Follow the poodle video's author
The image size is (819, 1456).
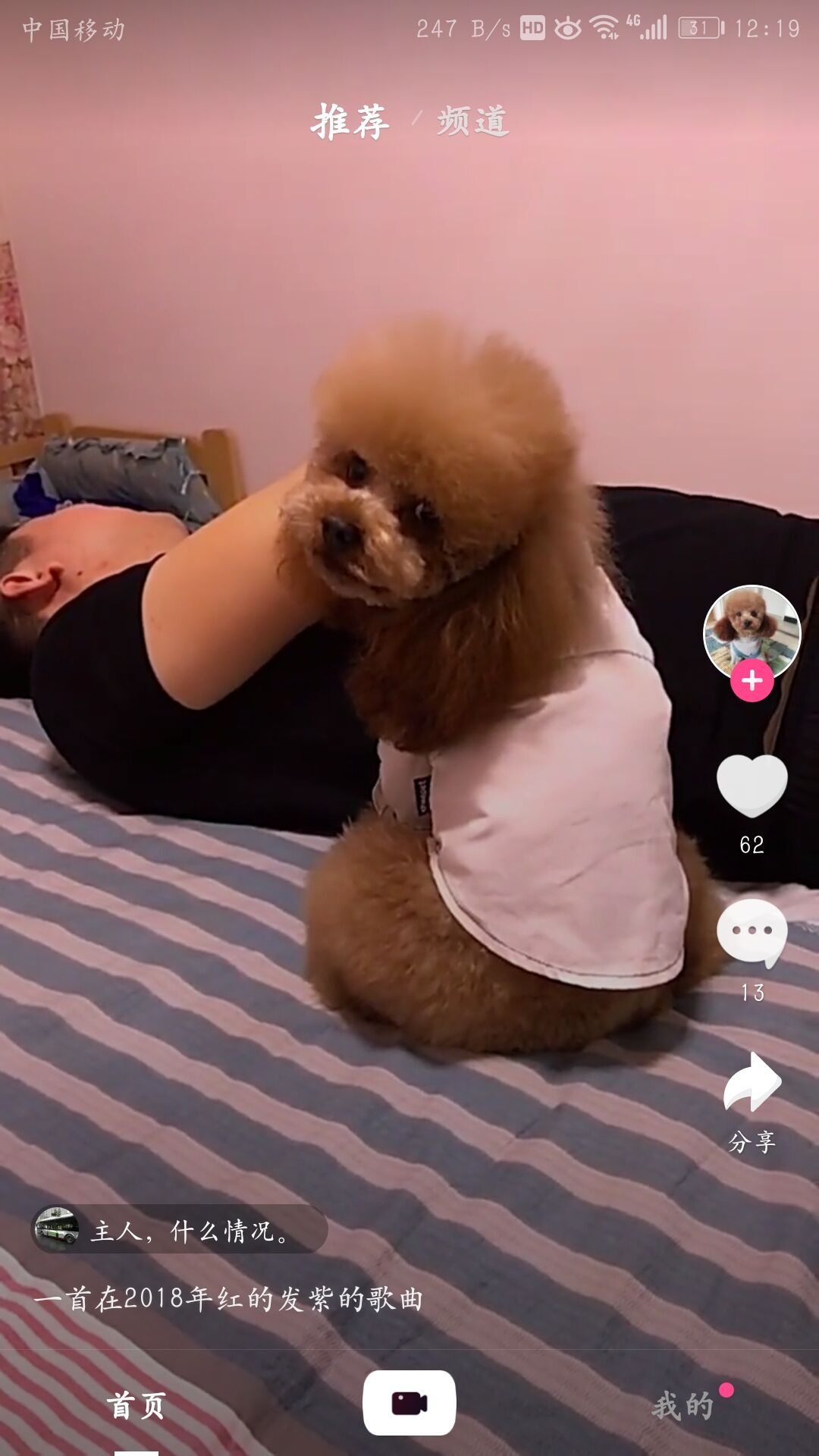(752, 680)
